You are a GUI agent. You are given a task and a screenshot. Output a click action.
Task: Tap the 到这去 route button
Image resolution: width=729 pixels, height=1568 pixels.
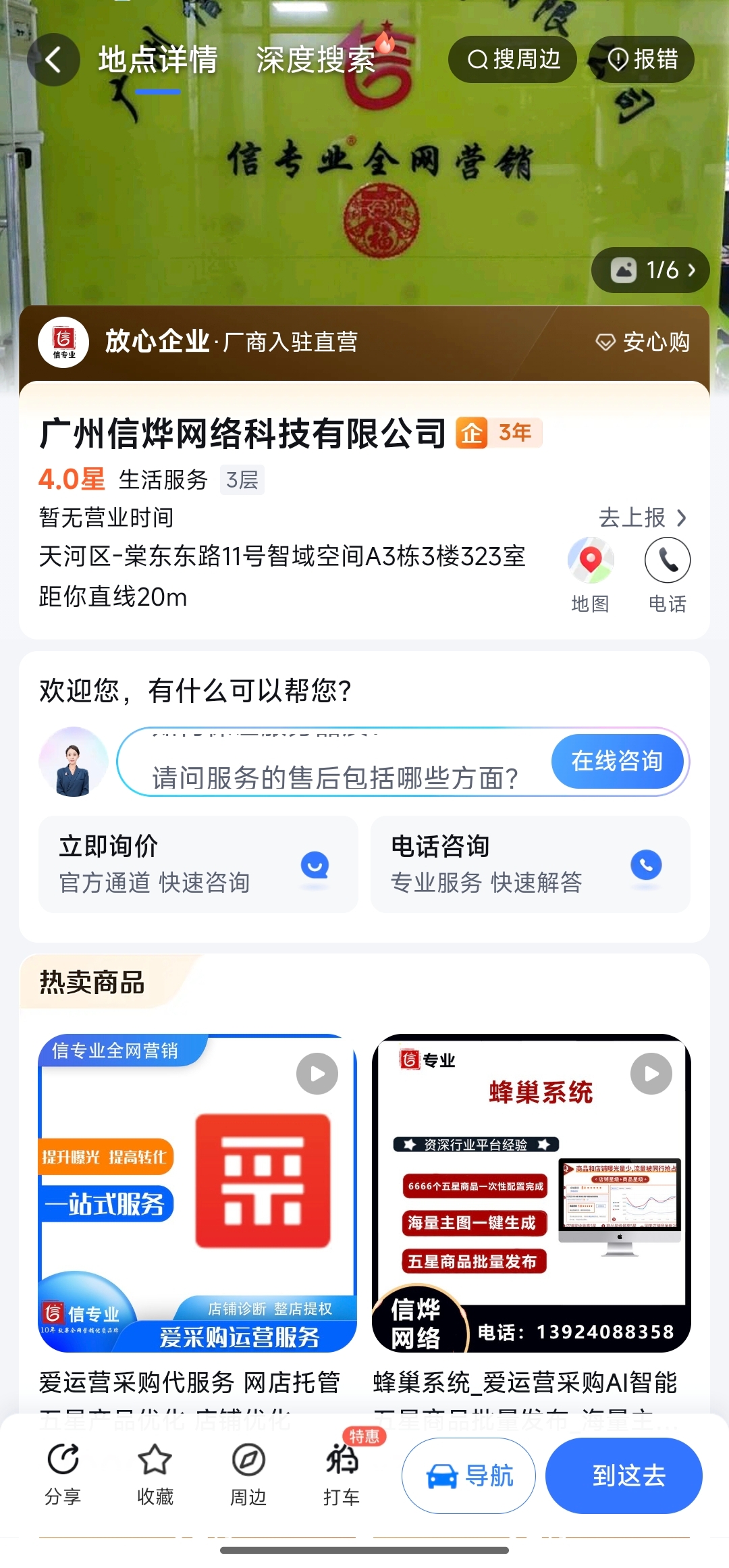[x=624, y=1475]
